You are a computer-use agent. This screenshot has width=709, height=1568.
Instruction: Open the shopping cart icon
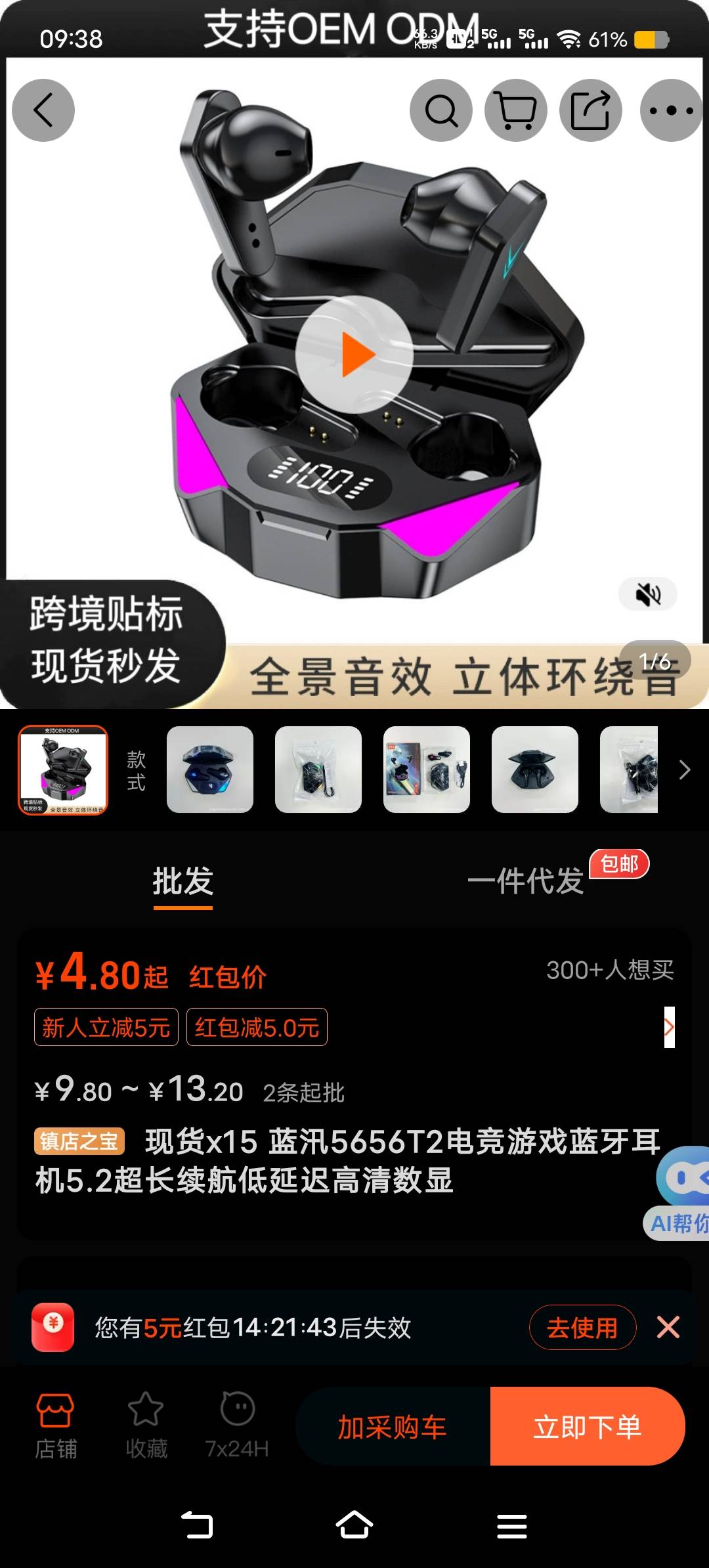tap(516, 110)
